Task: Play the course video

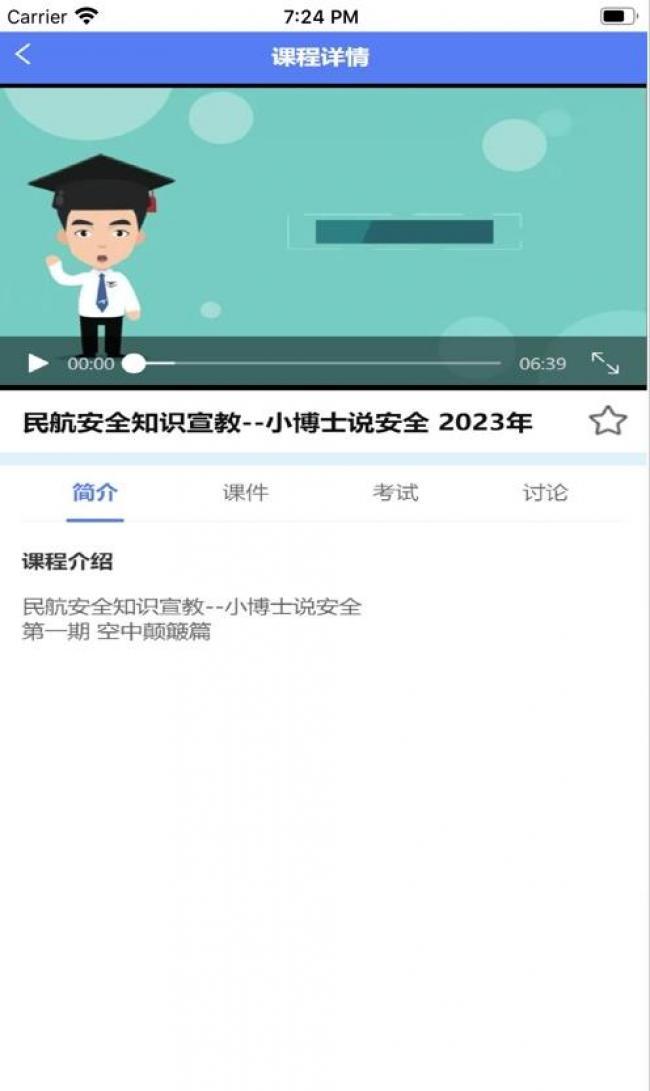Action: [38, 363]
